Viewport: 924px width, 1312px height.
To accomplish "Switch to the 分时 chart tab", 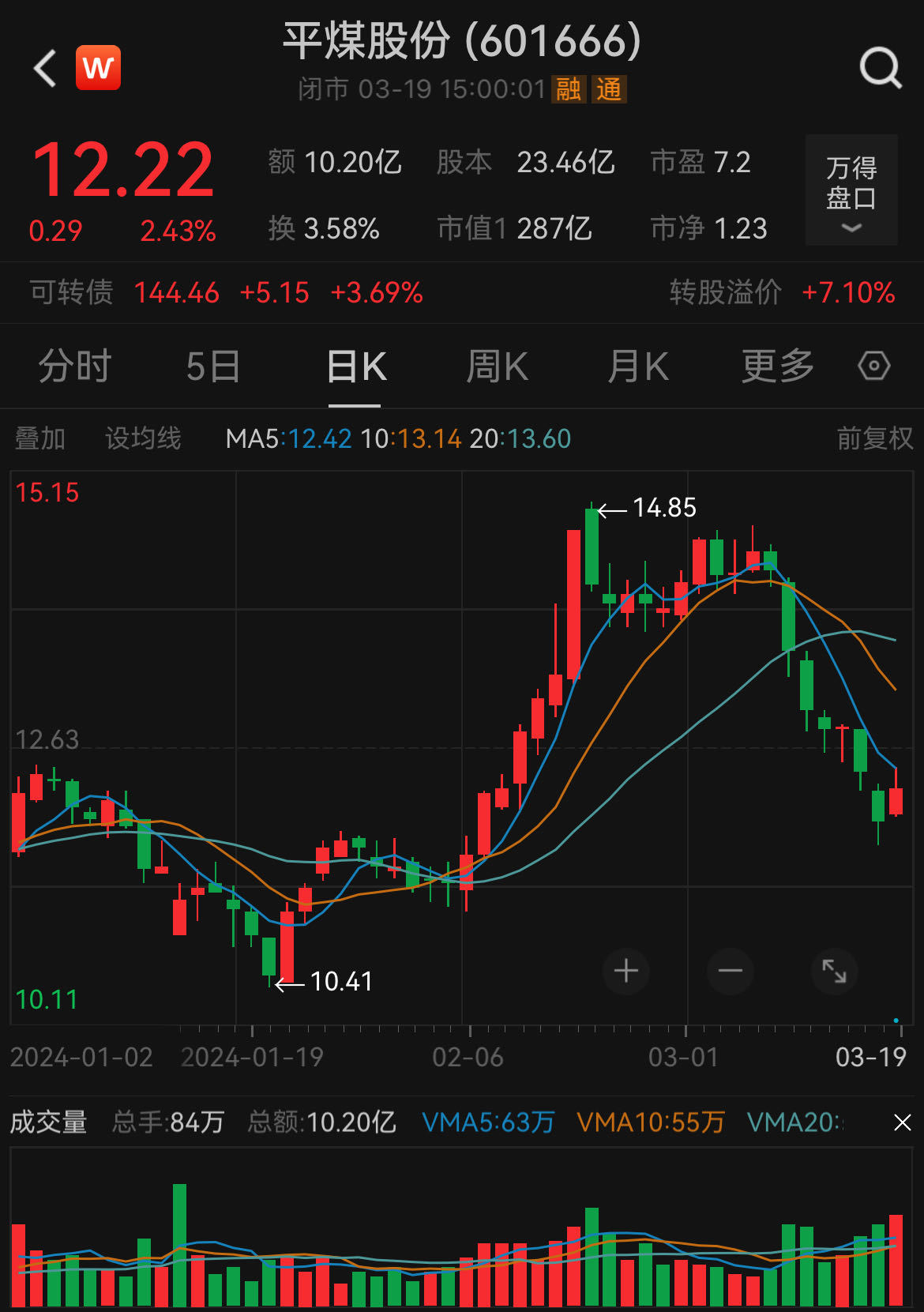I will pos(75,367).
